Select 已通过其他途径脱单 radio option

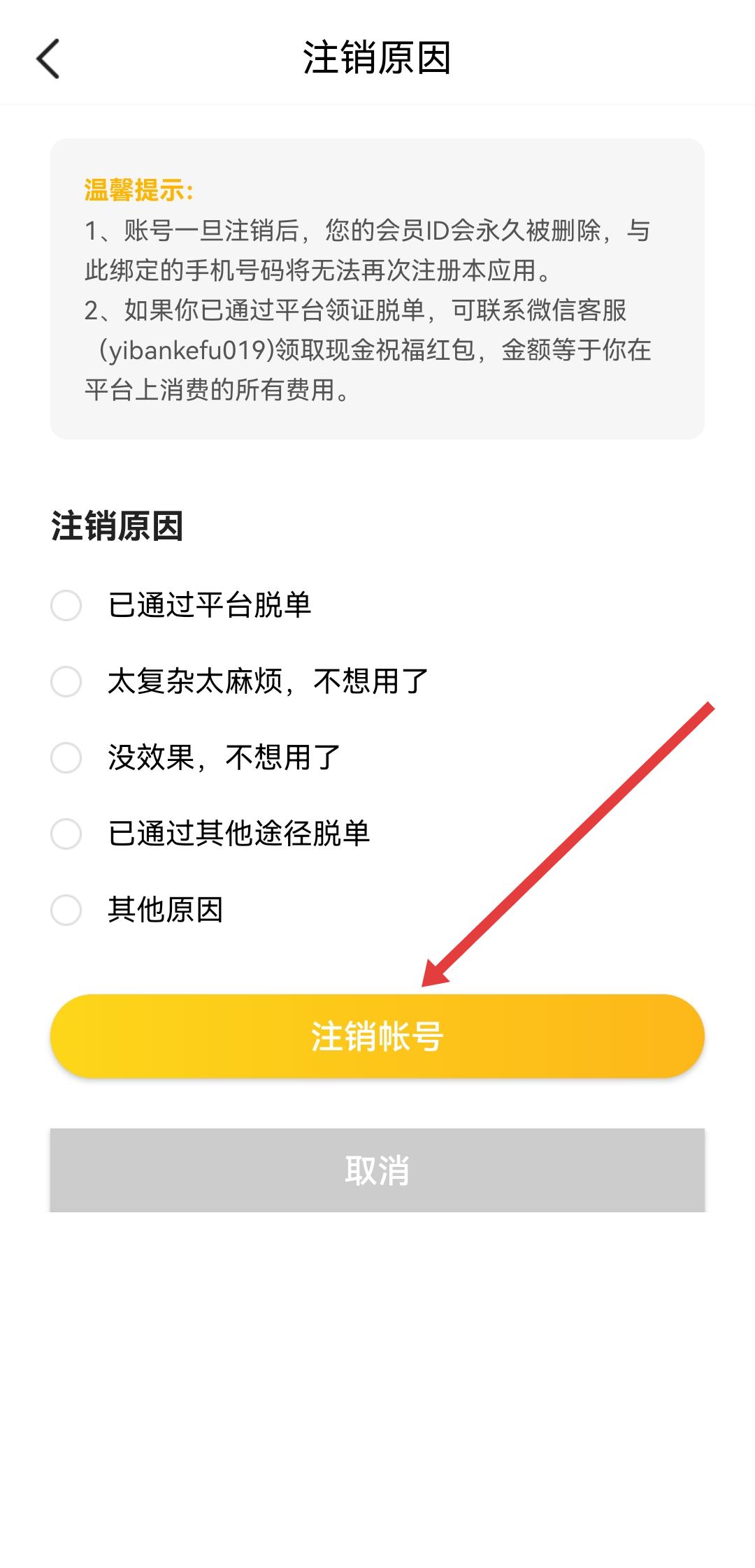coord(66,834)
